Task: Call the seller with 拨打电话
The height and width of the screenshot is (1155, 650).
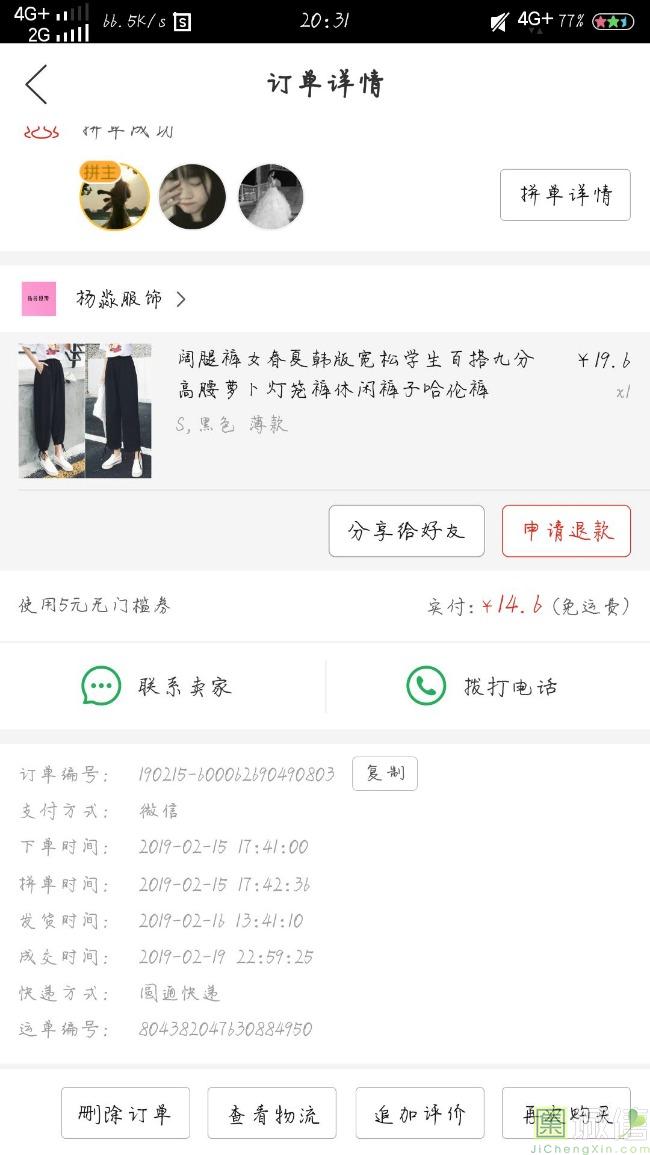Action: tap(485, 686)
